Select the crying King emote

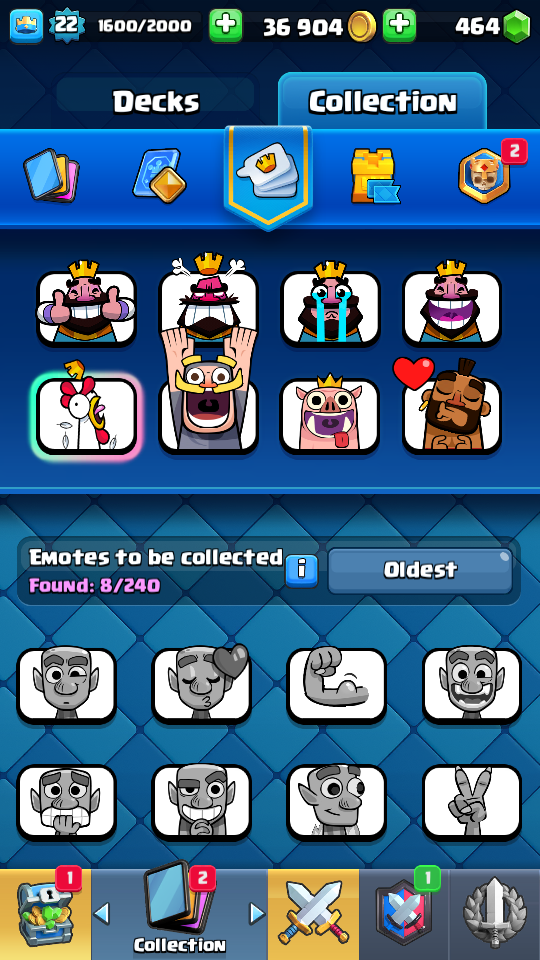tap(330, 303)
